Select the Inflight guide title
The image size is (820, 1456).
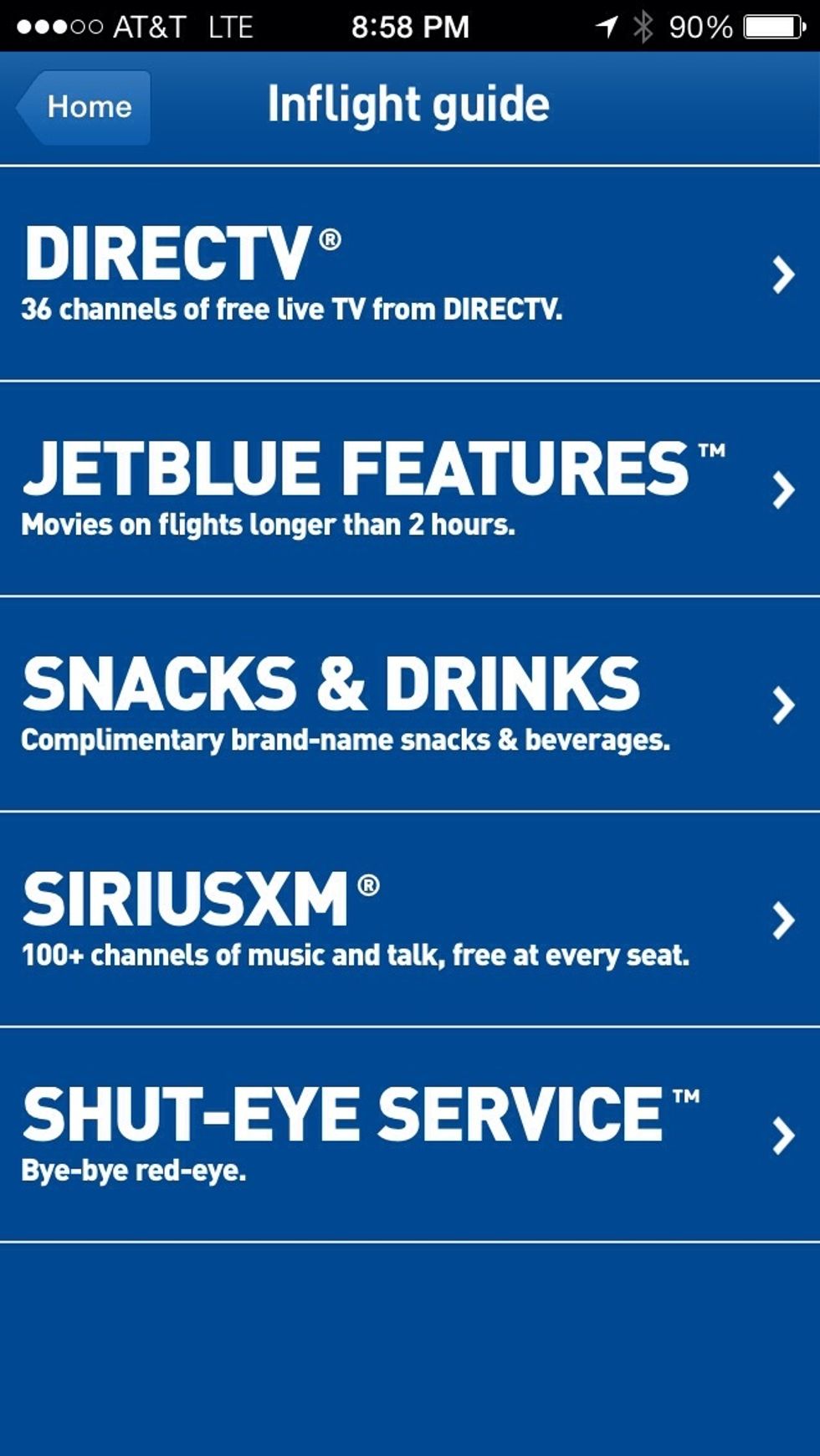pos(408,105)
